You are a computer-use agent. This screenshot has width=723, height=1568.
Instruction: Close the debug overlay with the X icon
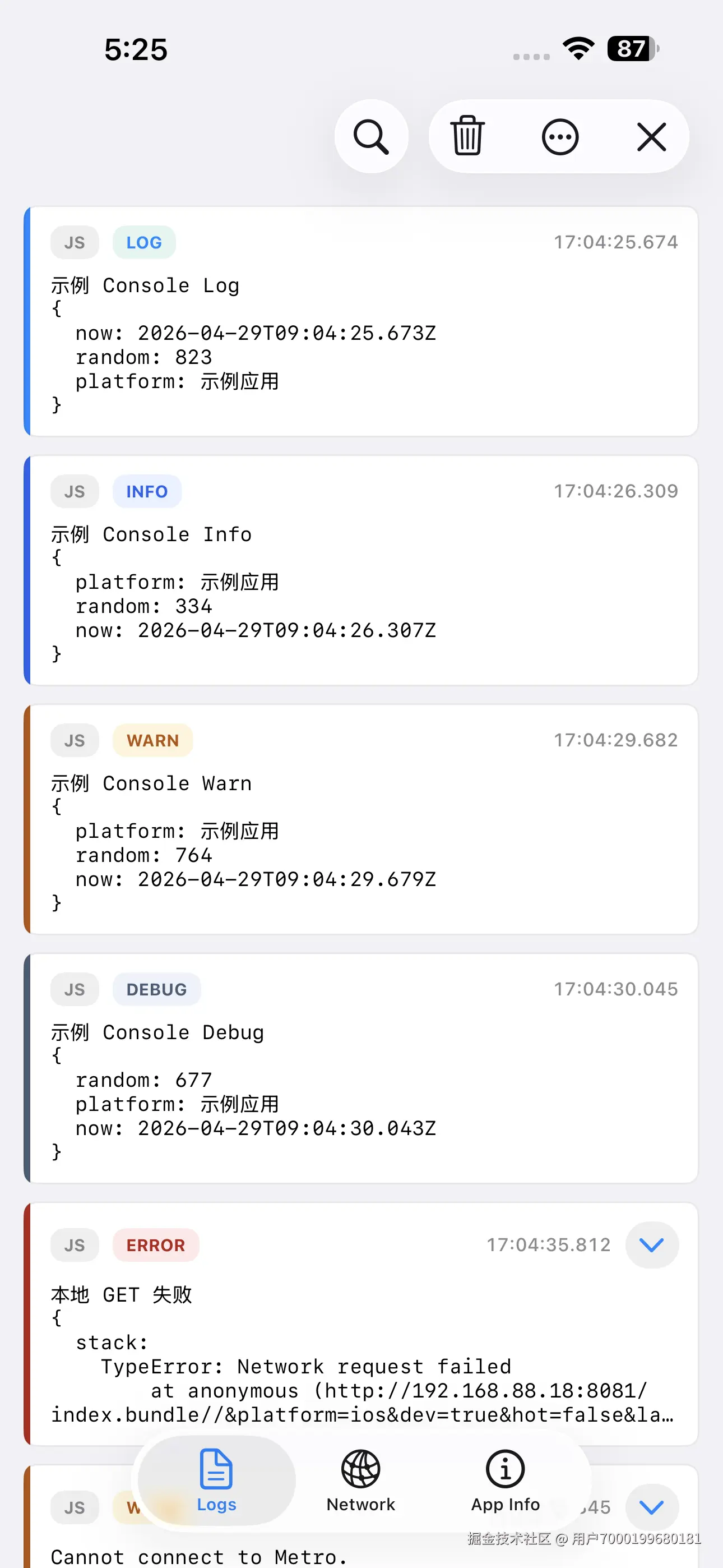pyautogui.click(x=651, y=136)
